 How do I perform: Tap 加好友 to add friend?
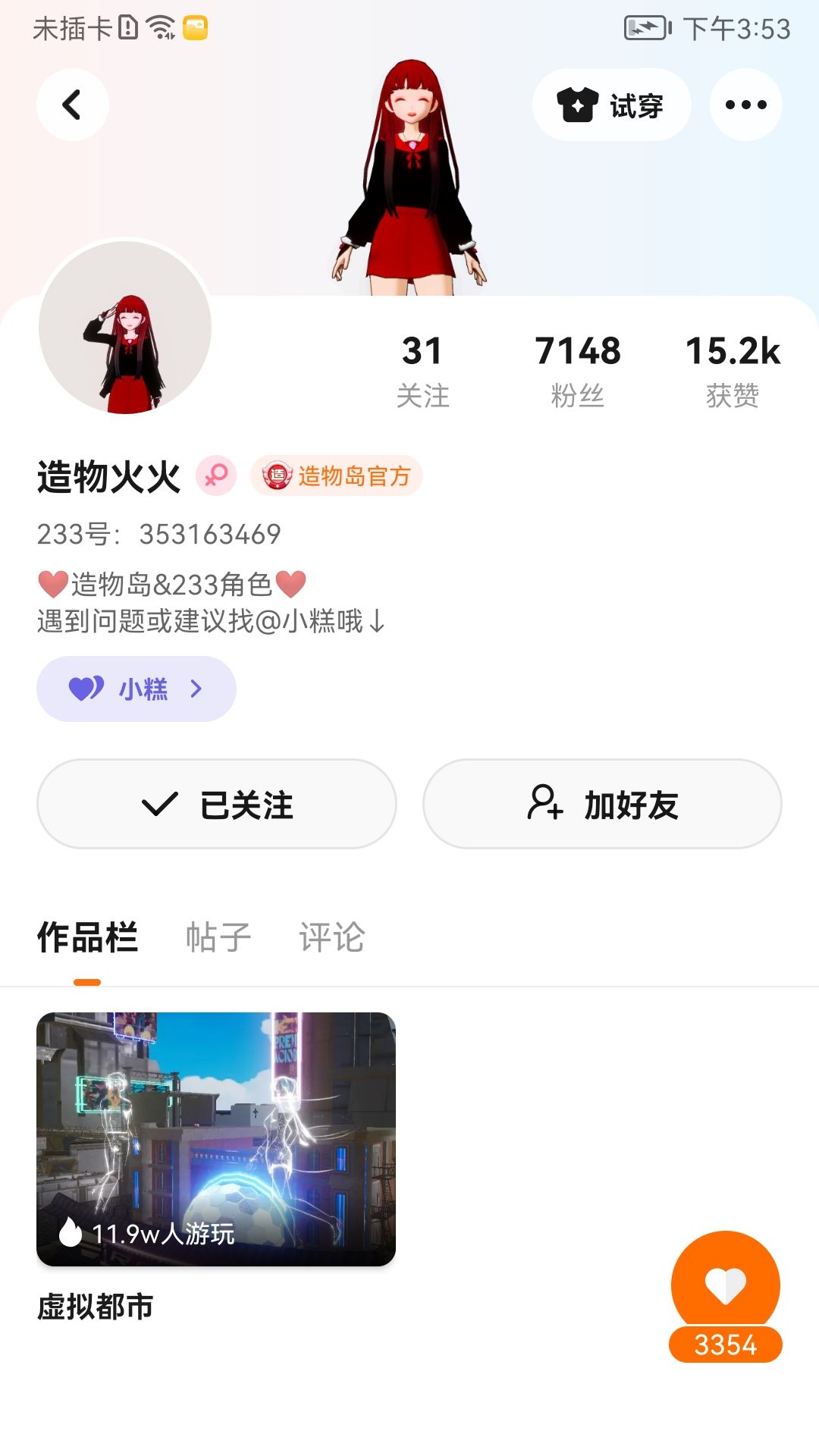pos(602,804)
